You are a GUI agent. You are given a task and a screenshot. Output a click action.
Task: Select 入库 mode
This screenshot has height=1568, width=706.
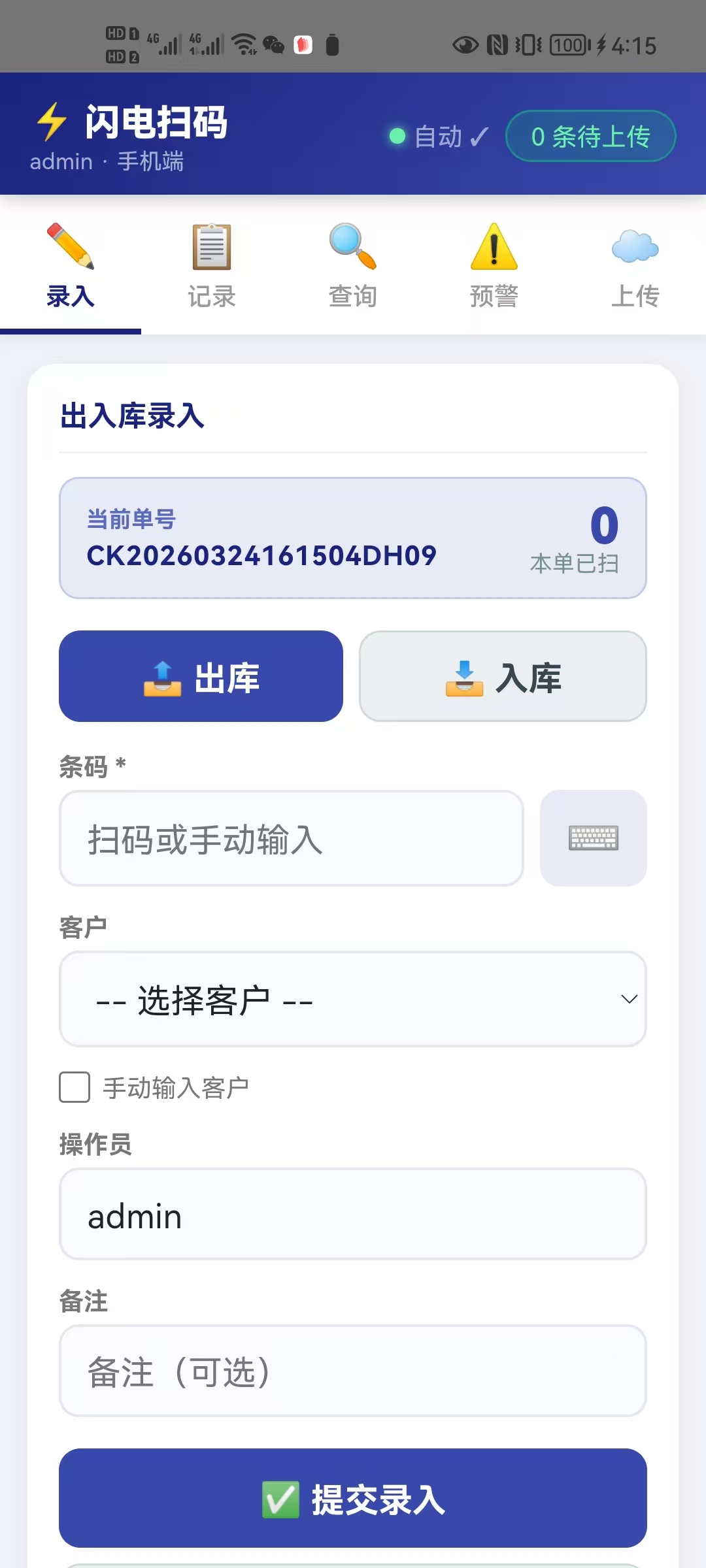(503, 676)
